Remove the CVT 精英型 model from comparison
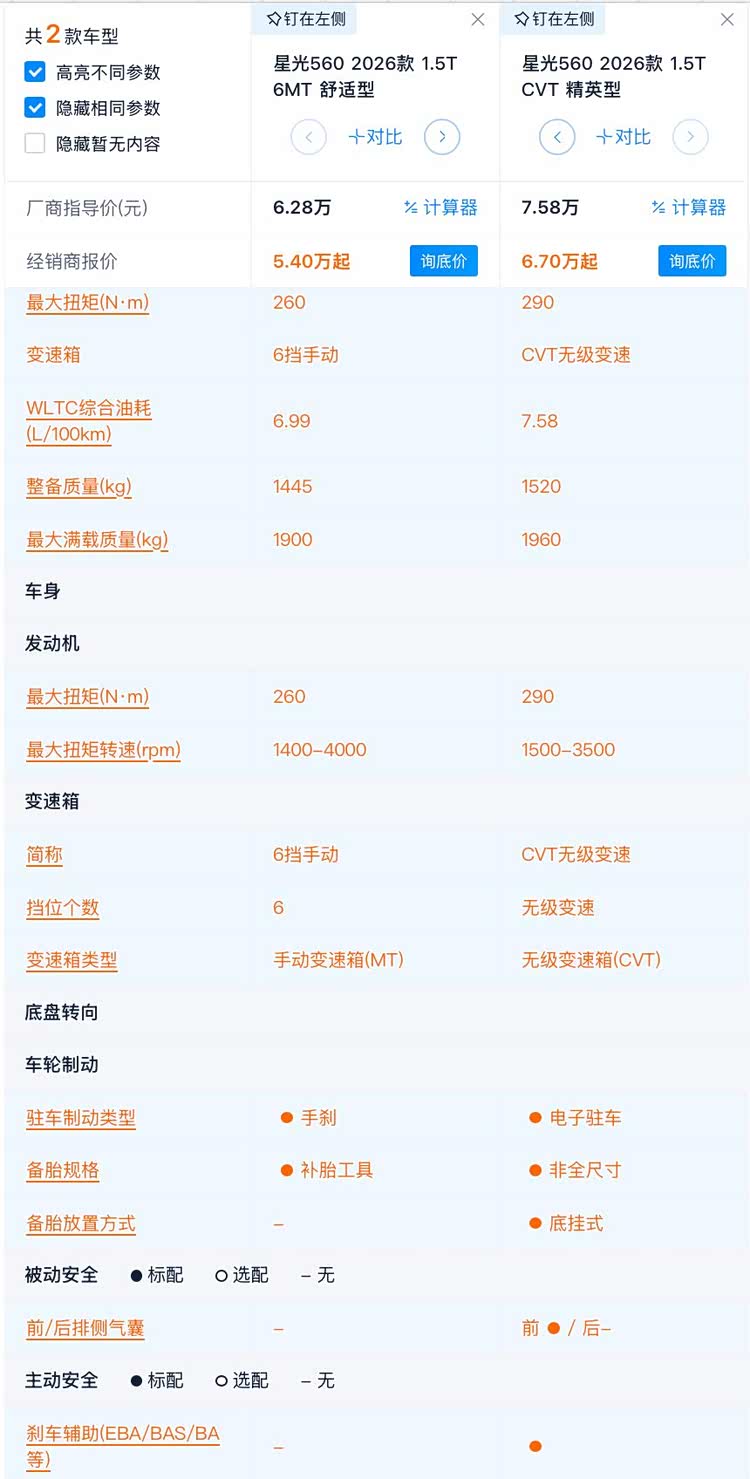 (727, 20)
